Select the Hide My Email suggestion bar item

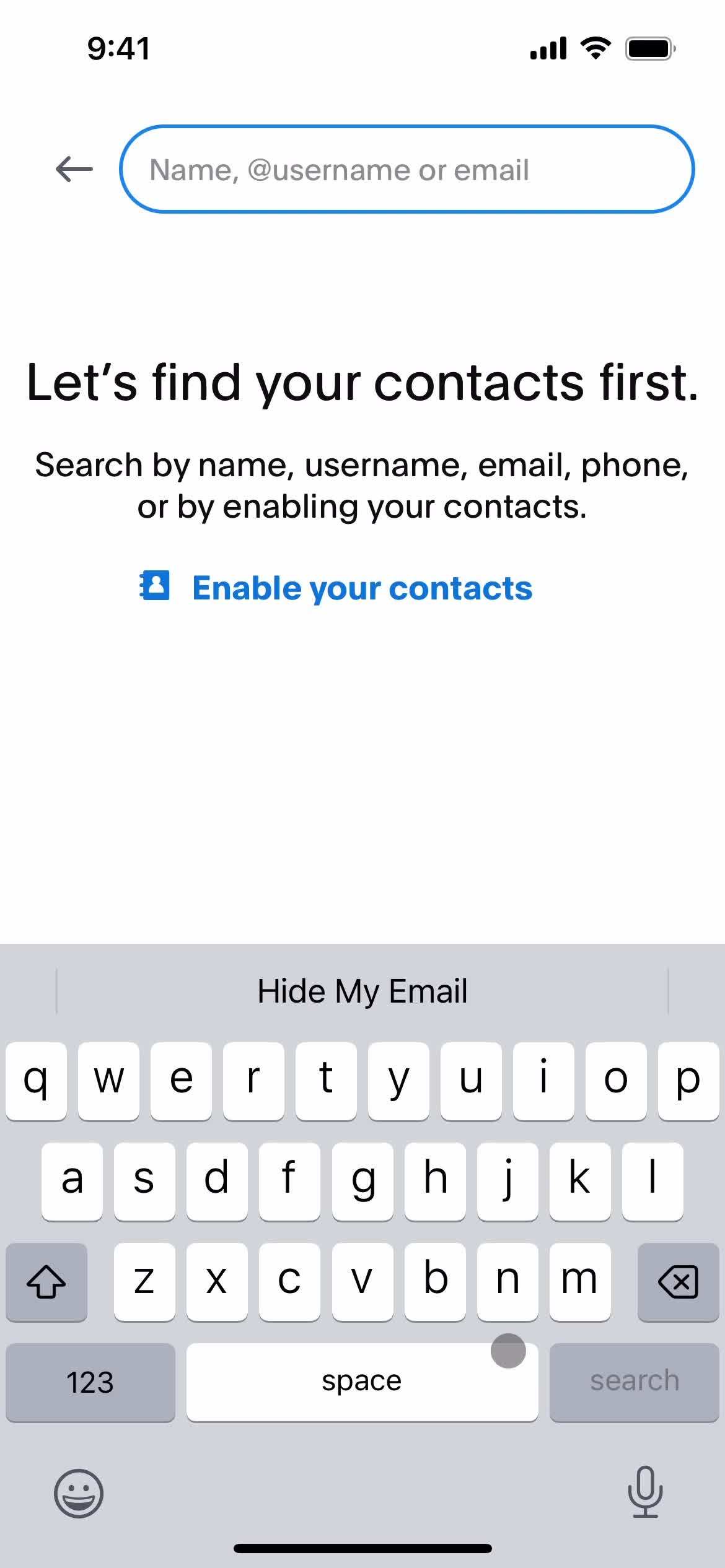[x=362, y=991]
